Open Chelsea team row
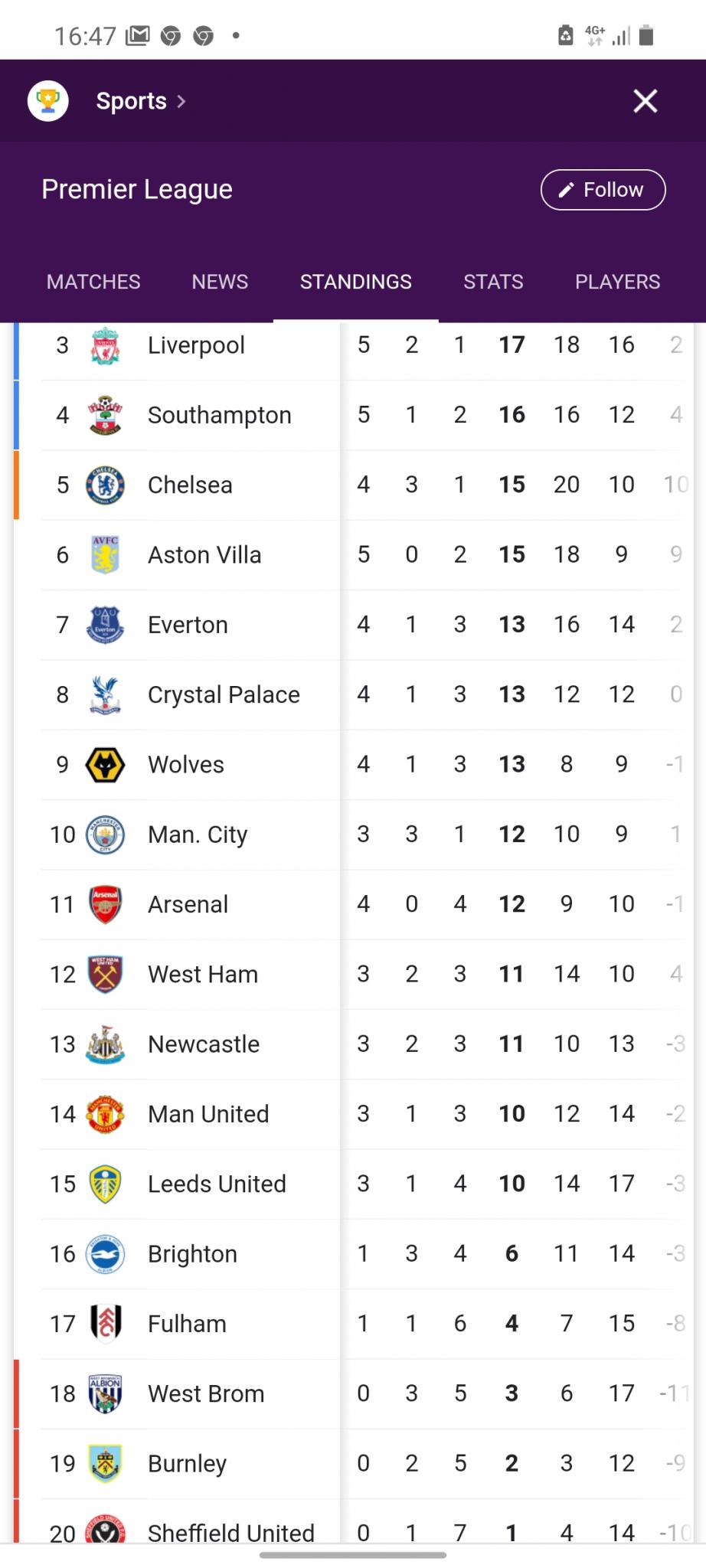This screenshot has height=1568, width=706. coord(353,485)
